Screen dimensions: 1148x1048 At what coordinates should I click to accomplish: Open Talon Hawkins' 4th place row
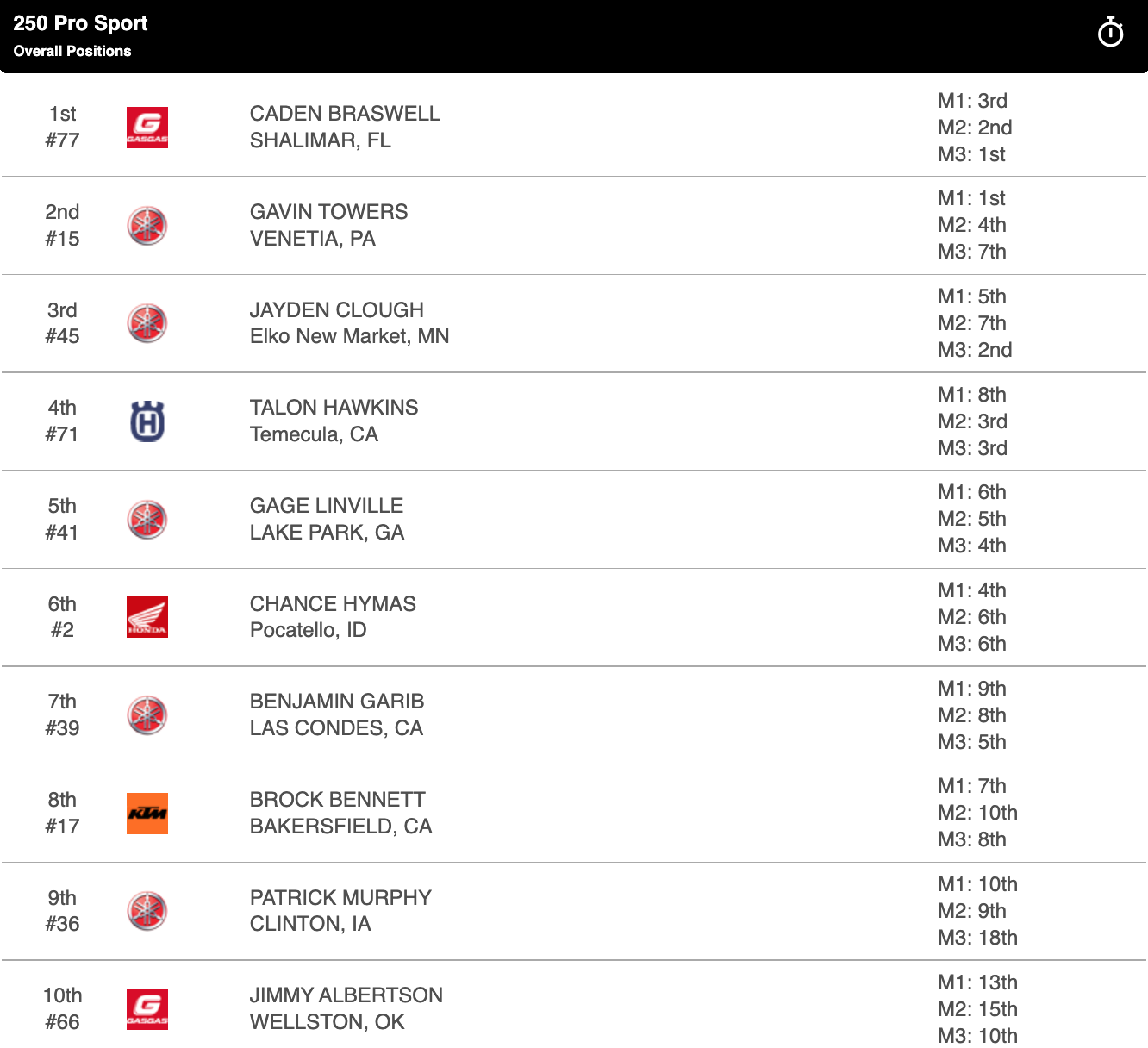(334, 421)
